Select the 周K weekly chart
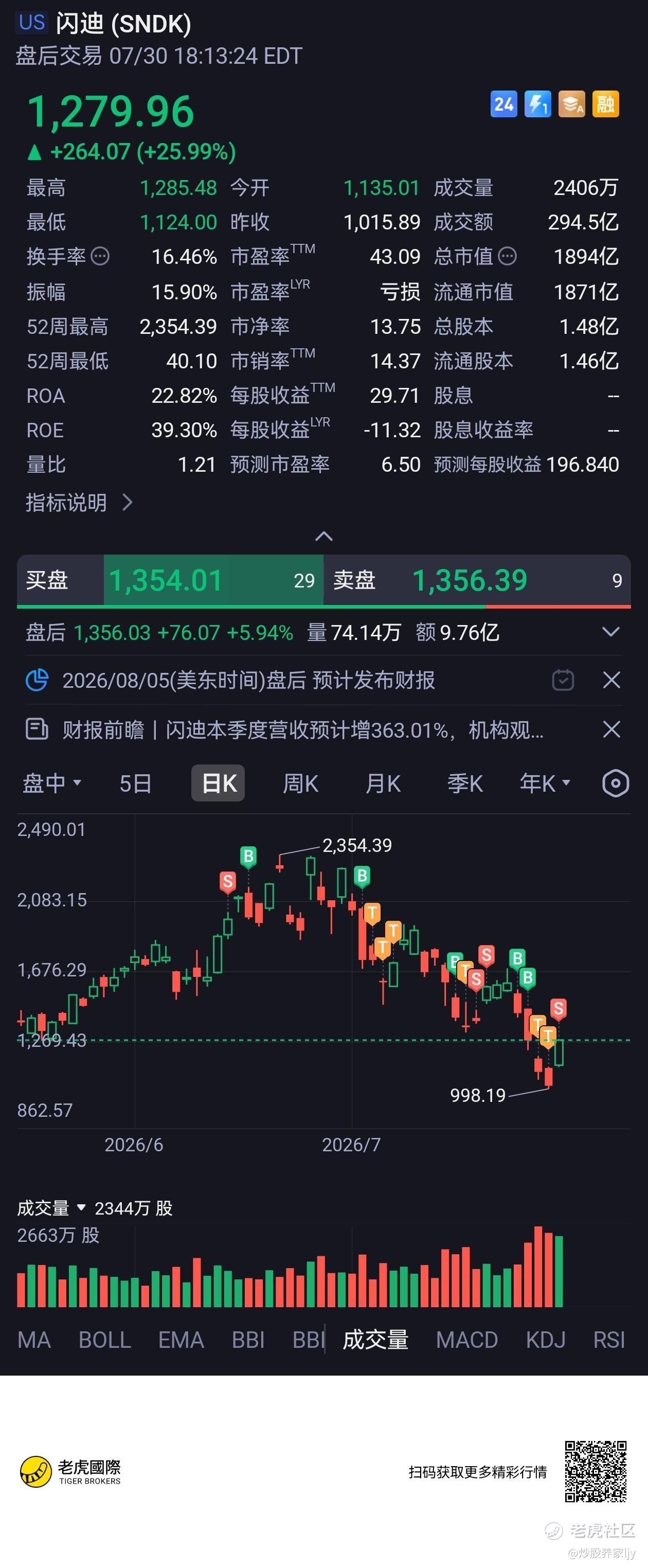 pyautogui.click(x=300, y=783)
